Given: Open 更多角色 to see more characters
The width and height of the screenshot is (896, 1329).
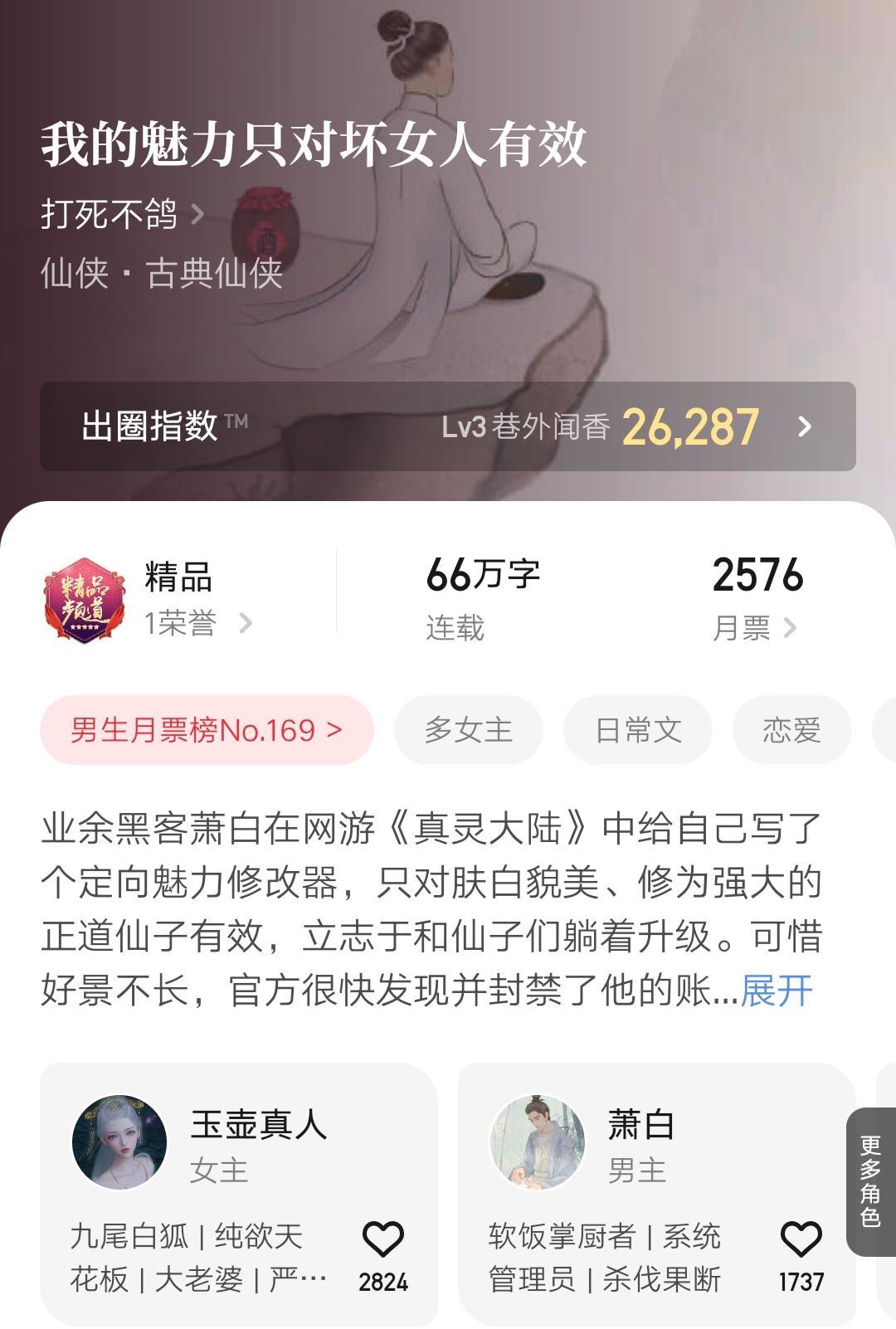Looking at the screenshot, I should (870, 1181).
